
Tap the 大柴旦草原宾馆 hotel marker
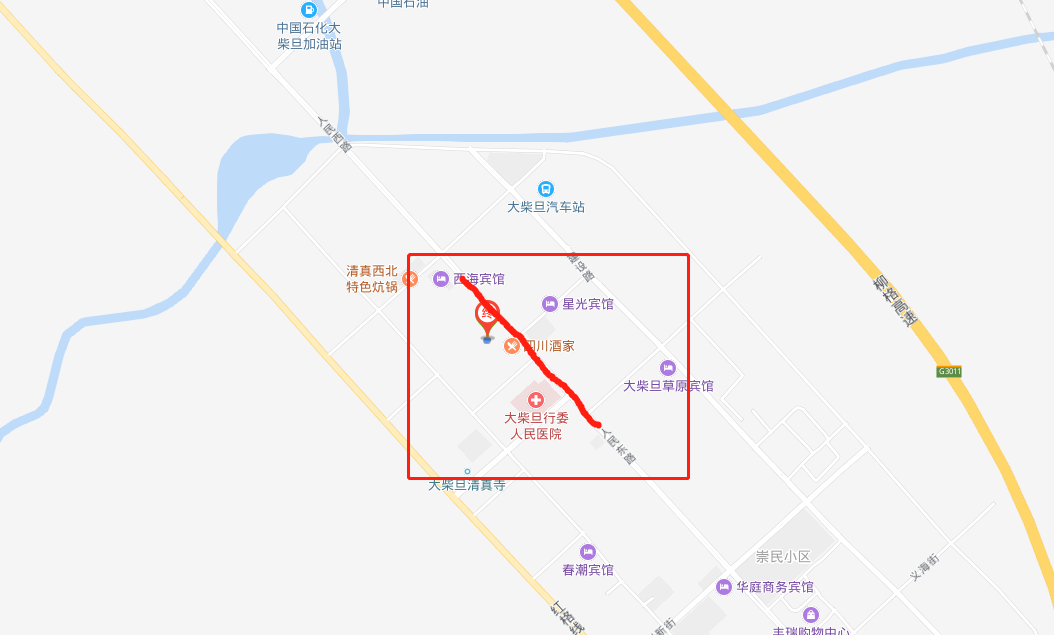click(x=668, y=367)
